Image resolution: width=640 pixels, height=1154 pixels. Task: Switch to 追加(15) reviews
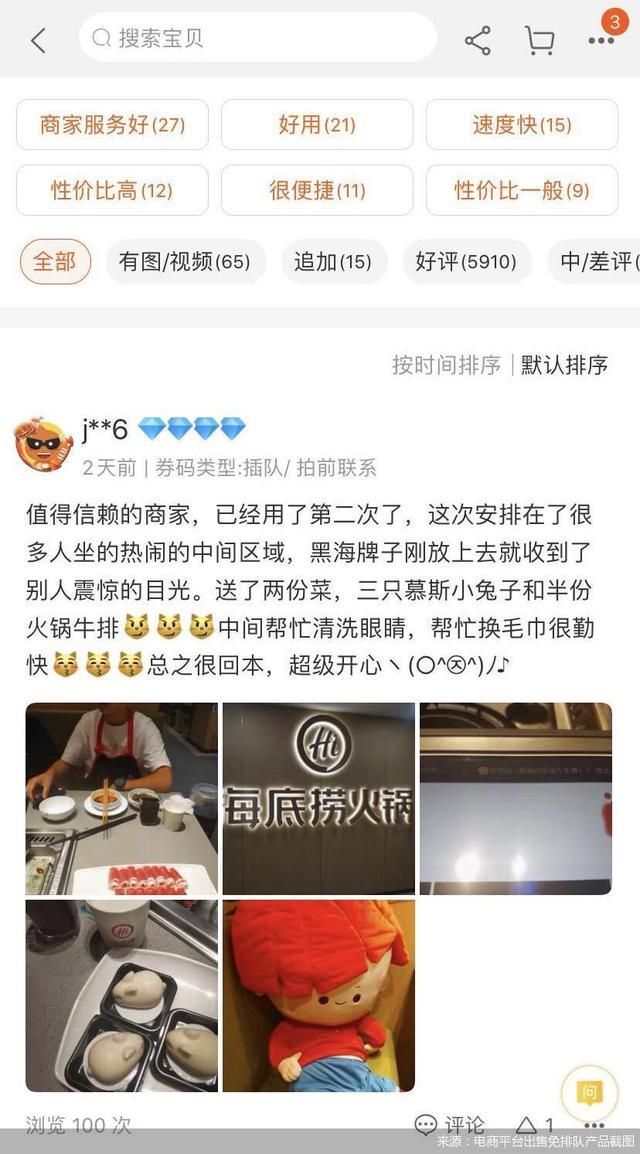coord(333,262)
